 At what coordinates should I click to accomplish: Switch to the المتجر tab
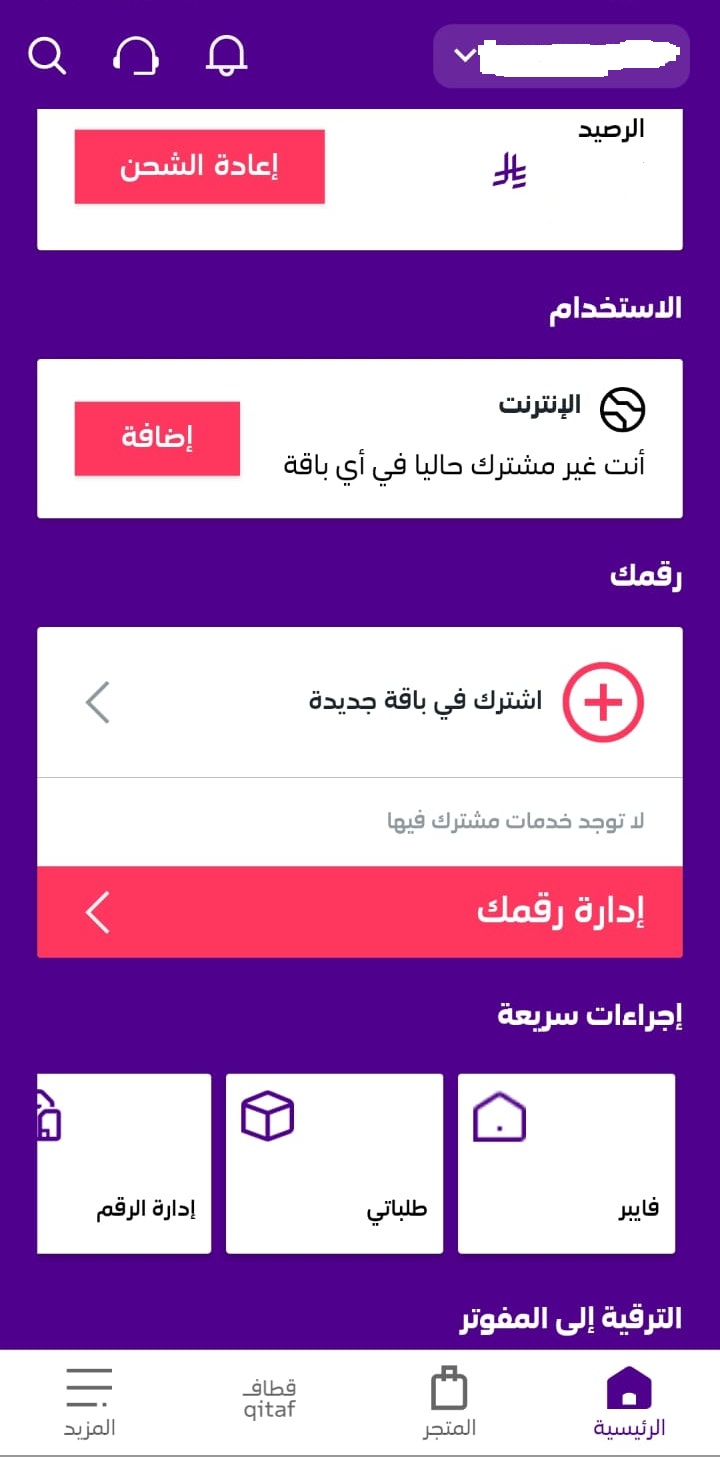[449, 1403]
